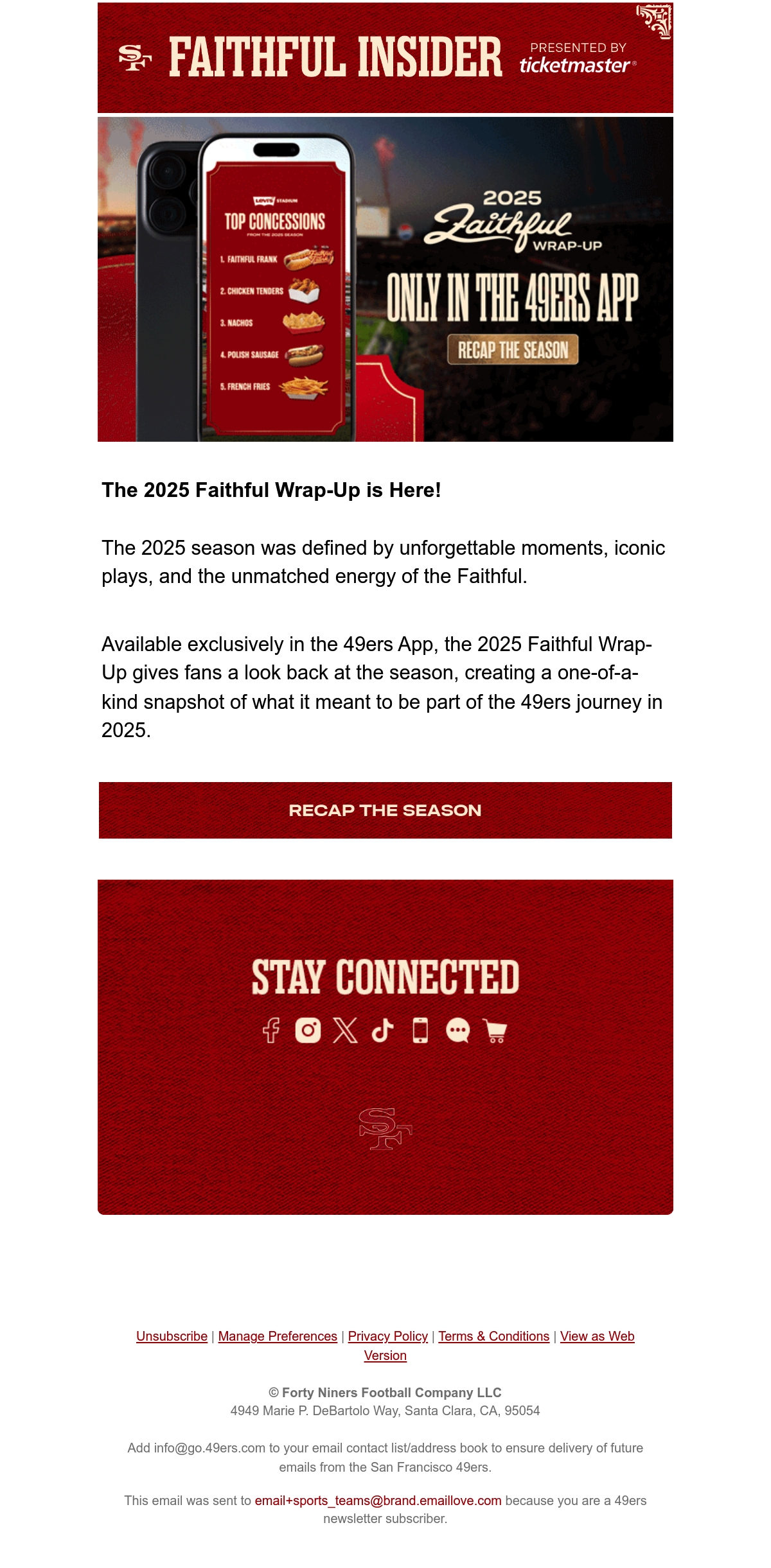The height and width of the screenshot is (1568, 771).
Task: Open Manage Preferences
Action: coord(278,1336)
